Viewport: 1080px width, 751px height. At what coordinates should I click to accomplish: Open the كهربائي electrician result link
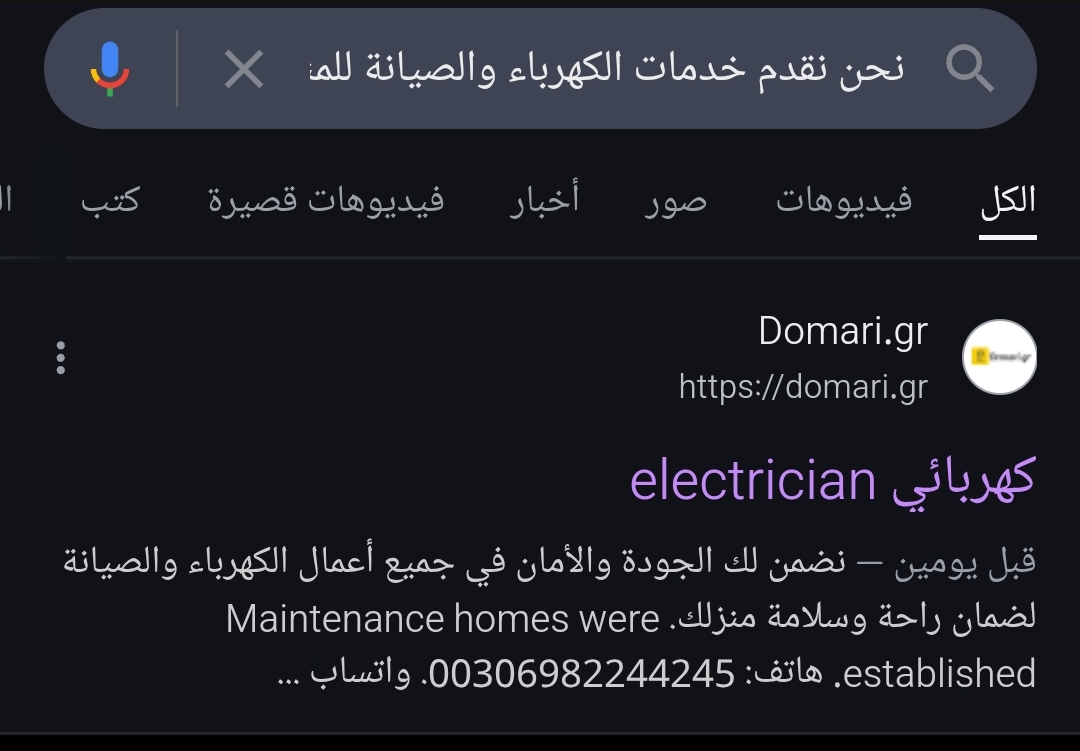(832, 480)
